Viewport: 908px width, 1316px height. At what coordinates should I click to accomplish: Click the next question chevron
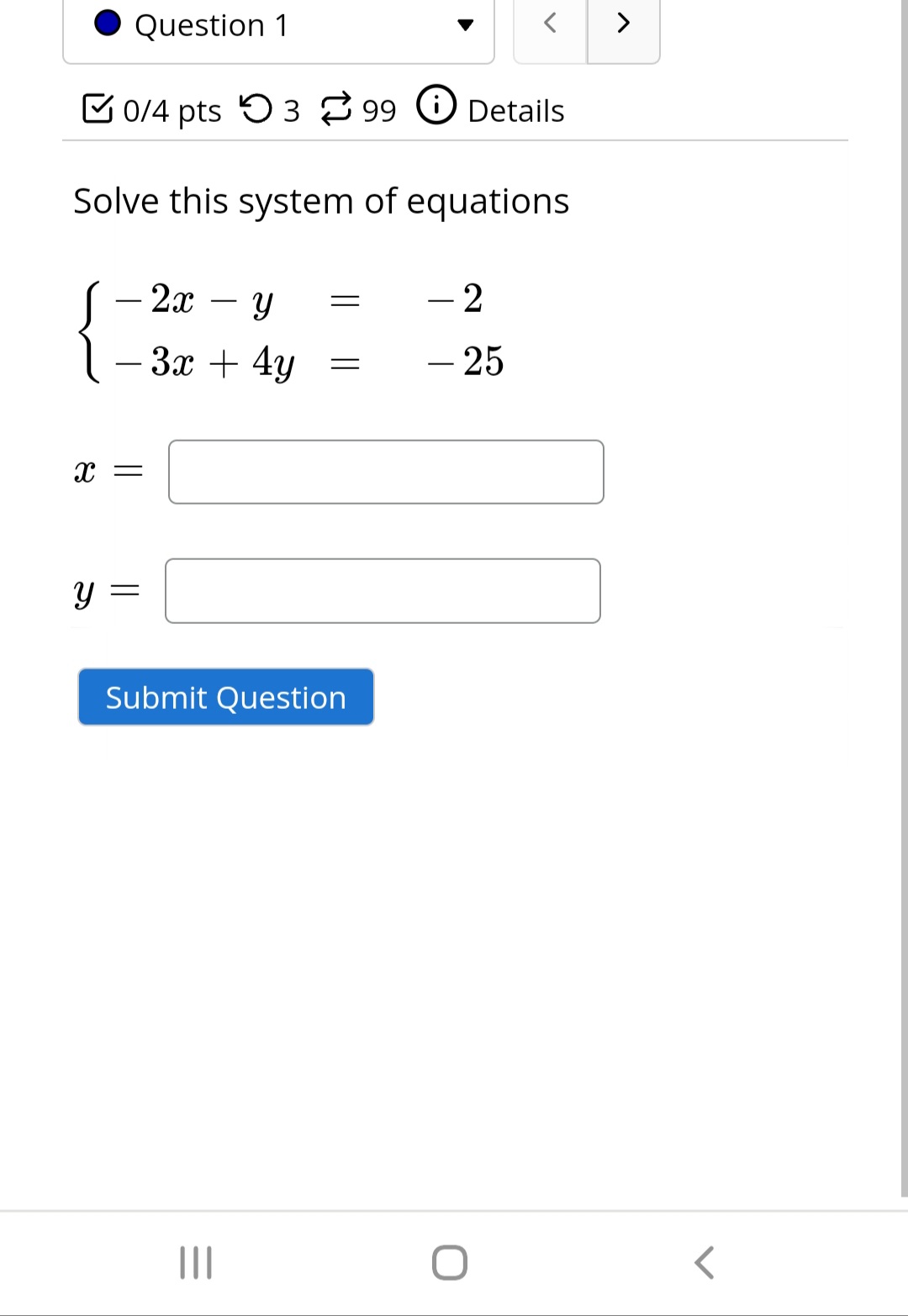coord(623,24)
